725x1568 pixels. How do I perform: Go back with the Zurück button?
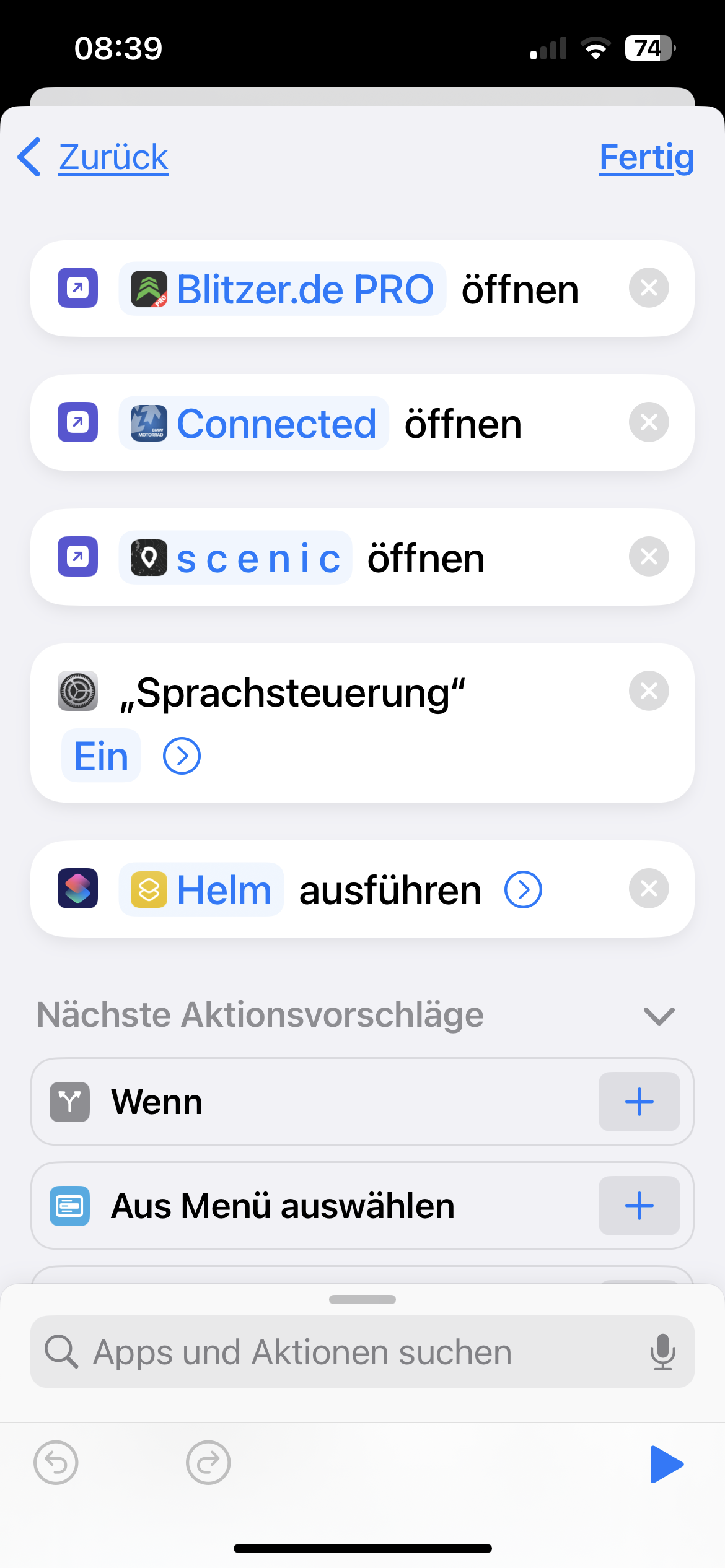93,157
